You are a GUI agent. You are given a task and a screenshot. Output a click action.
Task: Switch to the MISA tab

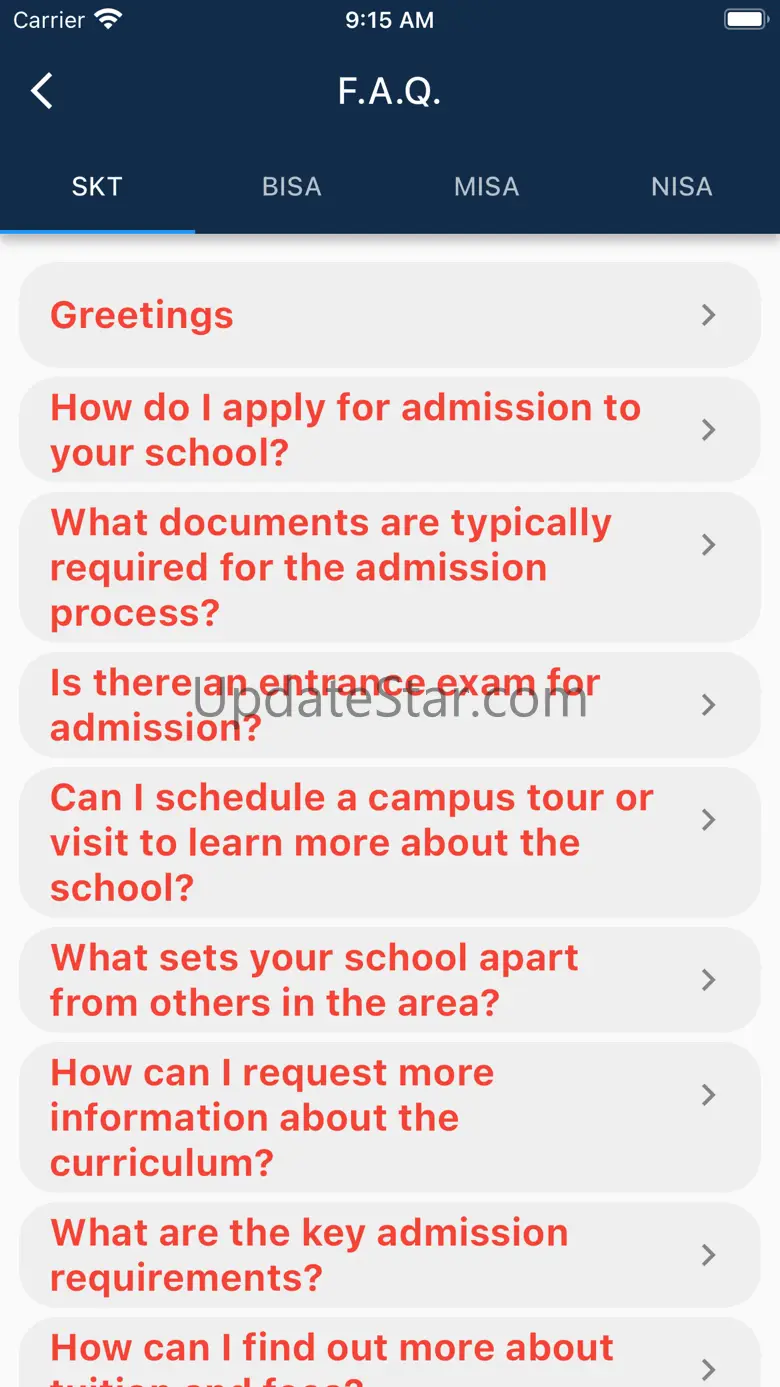[x=487, y=187]
